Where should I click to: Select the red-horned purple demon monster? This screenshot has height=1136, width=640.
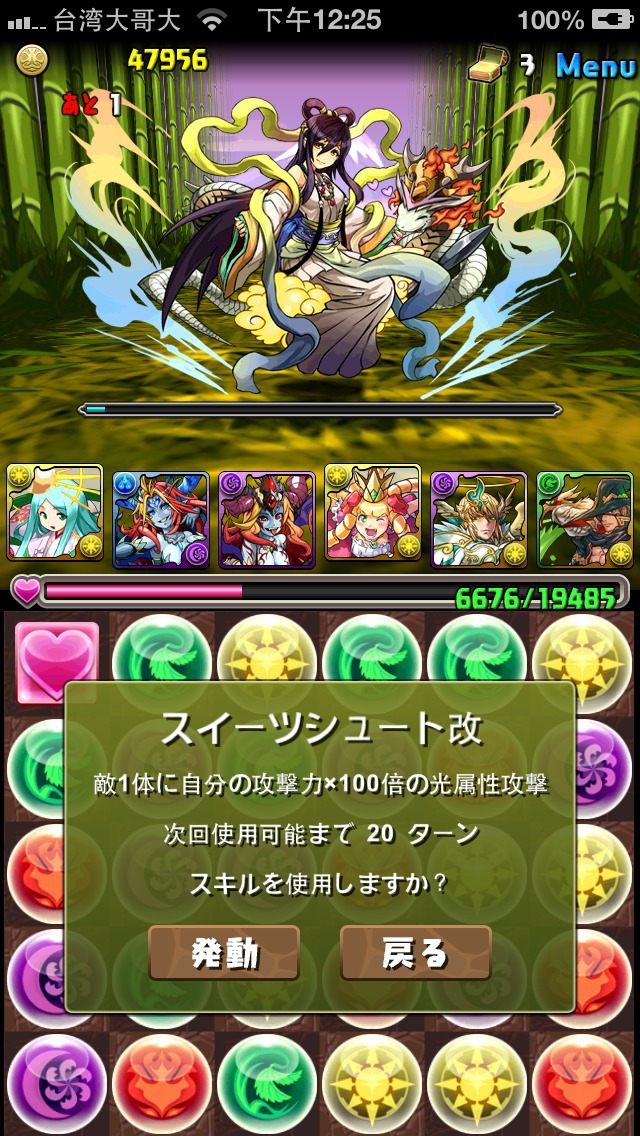coord(267,519)
